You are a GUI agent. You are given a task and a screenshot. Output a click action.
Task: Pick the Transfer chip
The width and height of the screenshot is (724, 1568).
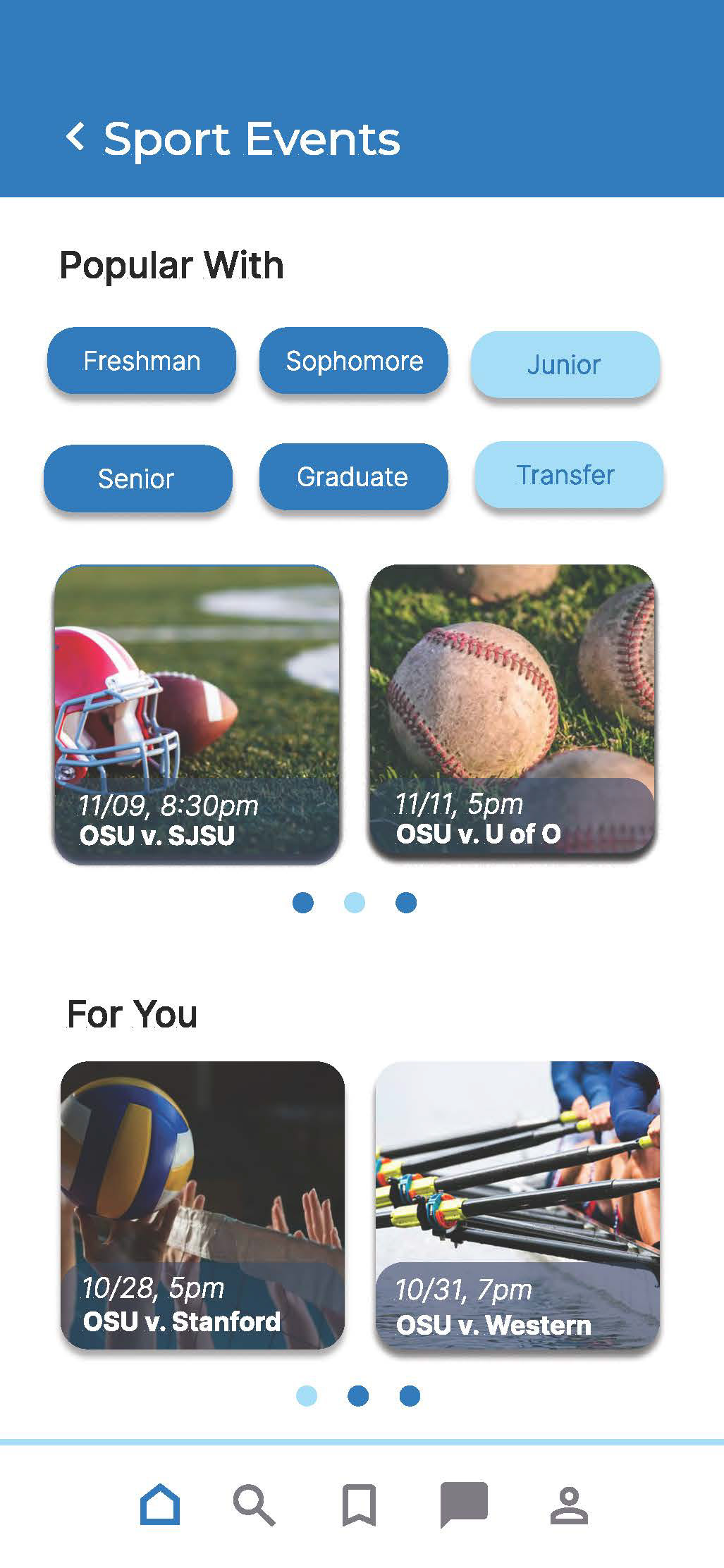click(568, 475)
